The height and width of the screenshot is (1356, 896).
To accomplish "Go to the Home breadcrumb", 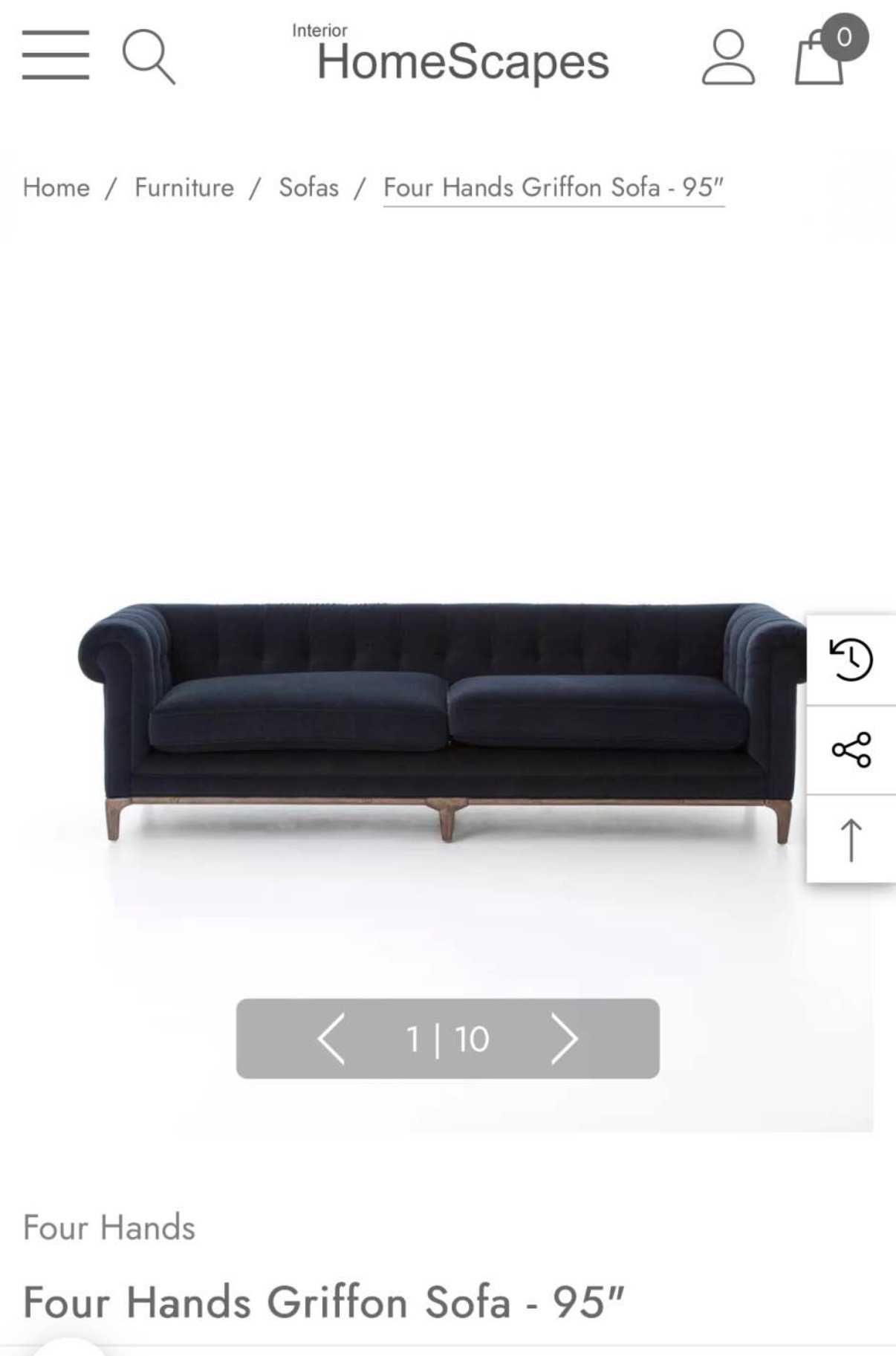I will 56,187.
